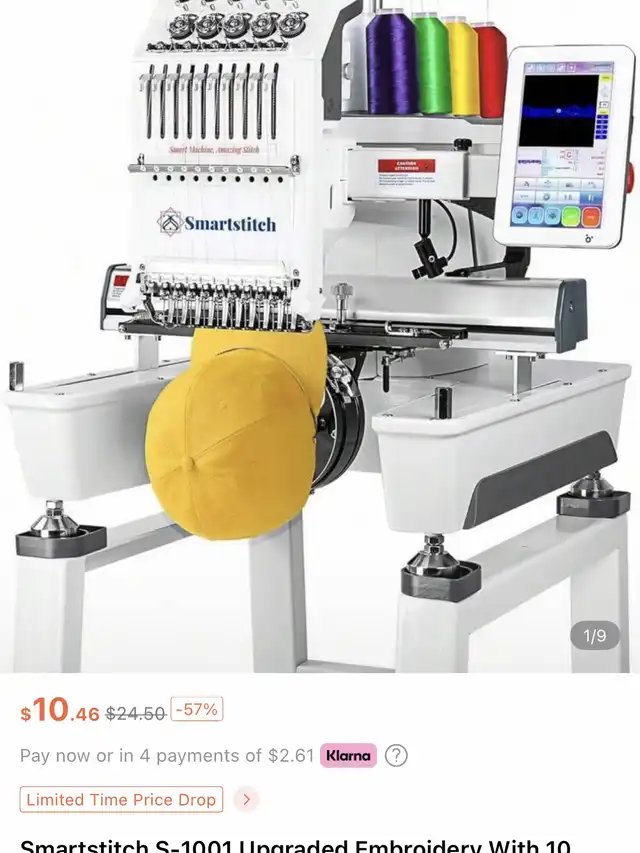This screenshot has height=853, width=640.
Task: Open the embroidery machine product photo
Action: pyautogui.click(x=320, y=330)
